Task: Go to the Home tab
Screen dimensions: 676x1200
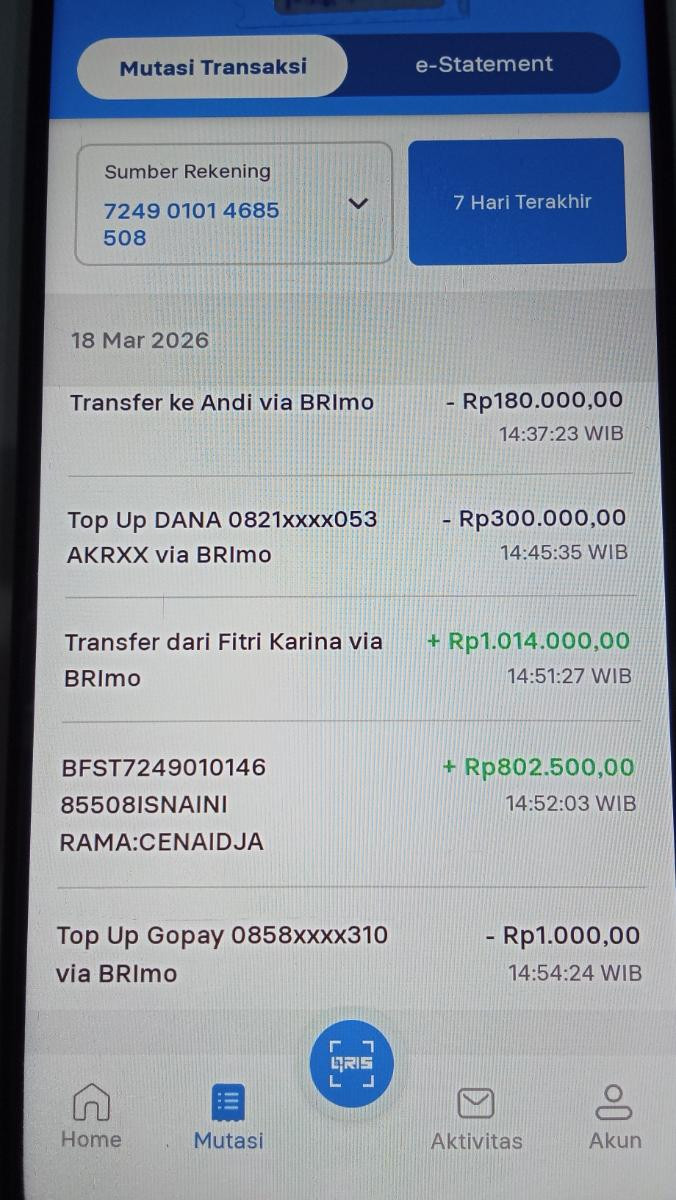Action: (91, 1117)
